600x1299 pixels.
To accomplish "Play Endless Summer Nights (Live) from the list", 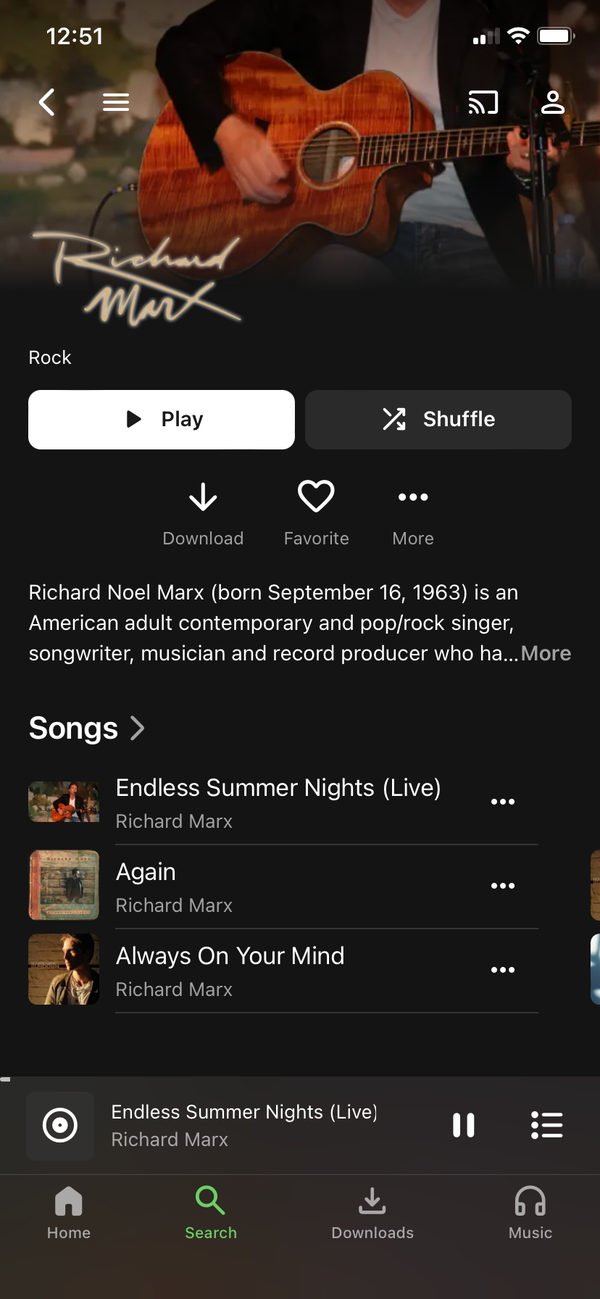I will coord(278,801).
